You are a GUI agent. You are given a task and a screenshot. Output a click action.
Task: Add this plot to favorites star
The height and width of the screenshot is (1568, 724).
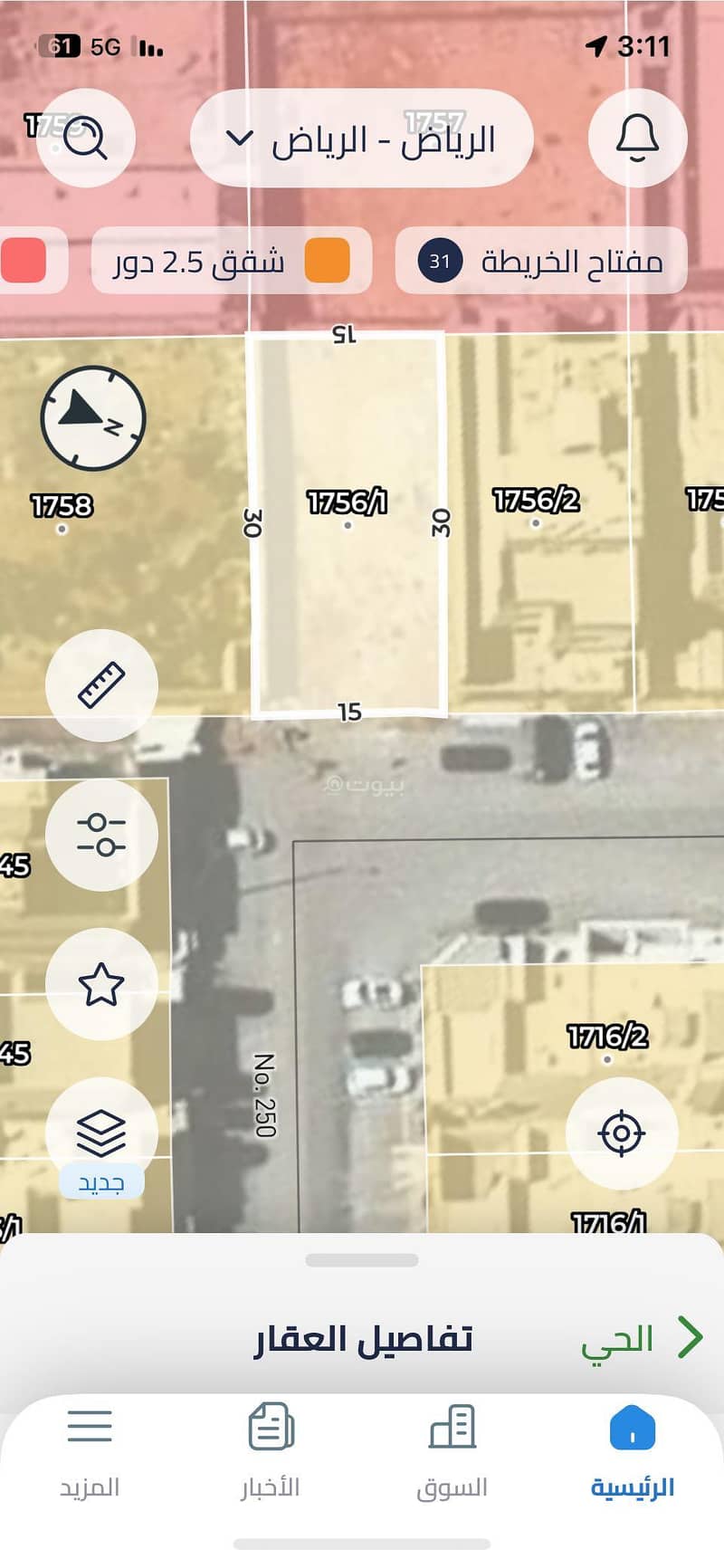coord(101,984)
